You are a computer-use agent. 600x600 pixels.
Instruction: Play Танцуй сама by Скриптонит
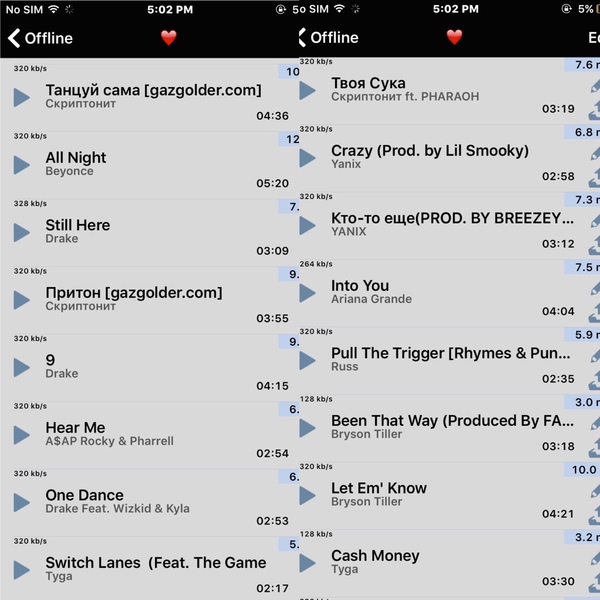(22, 97)
